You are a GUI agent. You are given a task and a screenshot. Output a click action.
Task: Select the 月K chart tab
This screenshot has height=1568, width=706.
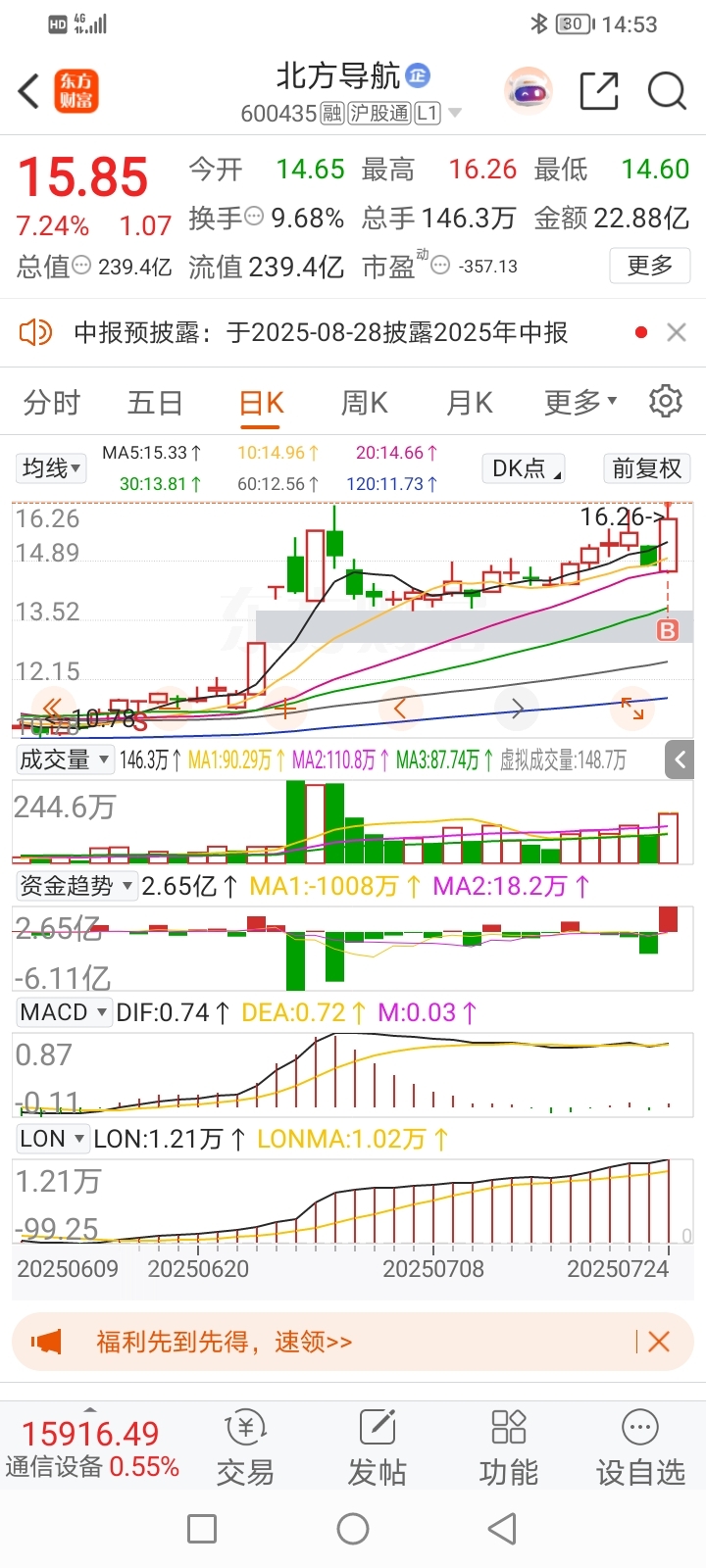click(469, 403)
